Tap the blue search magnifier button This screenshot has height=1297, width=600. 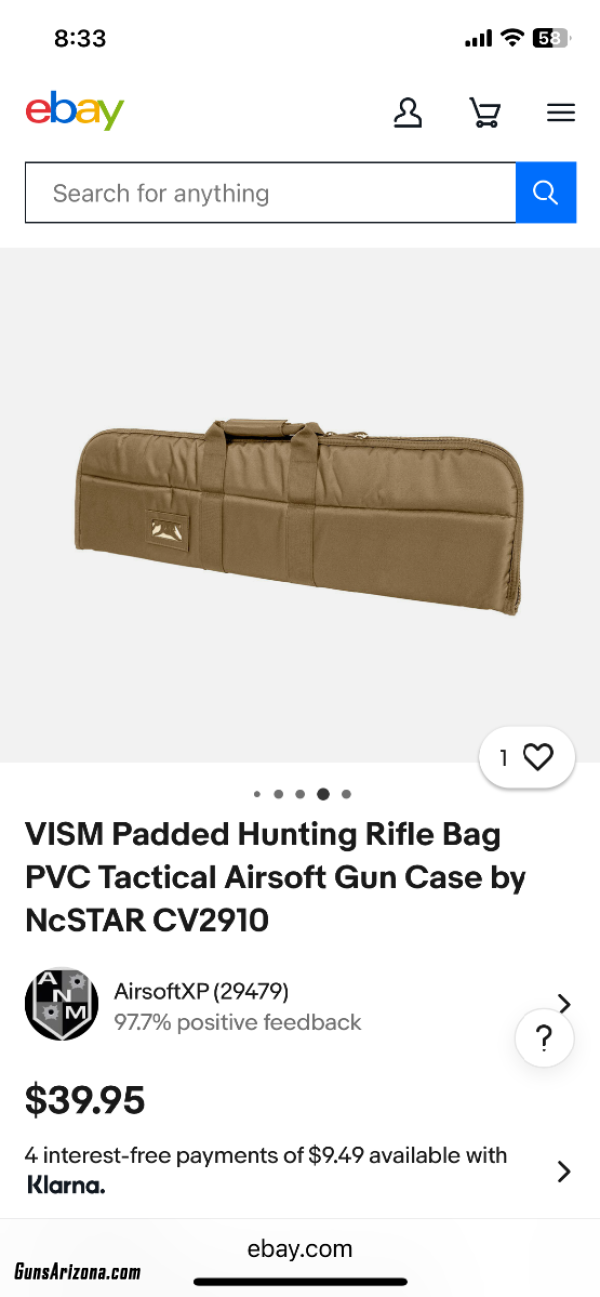tap(546, 193)
